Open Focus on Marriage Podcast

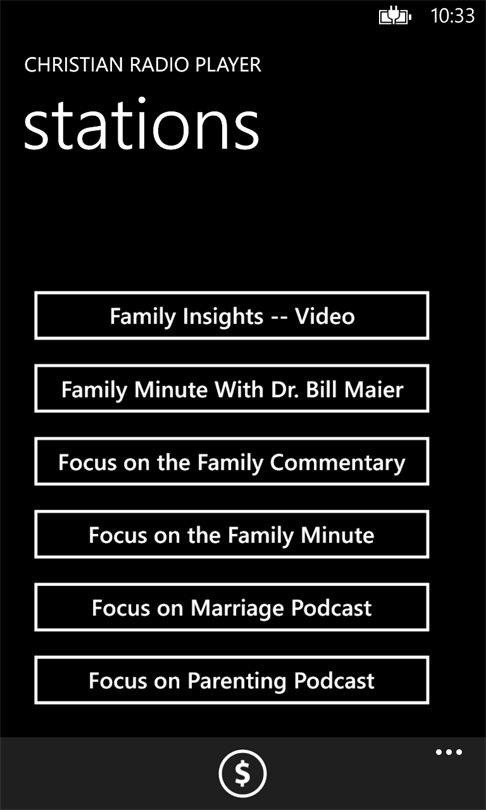(x=232, y=607)
